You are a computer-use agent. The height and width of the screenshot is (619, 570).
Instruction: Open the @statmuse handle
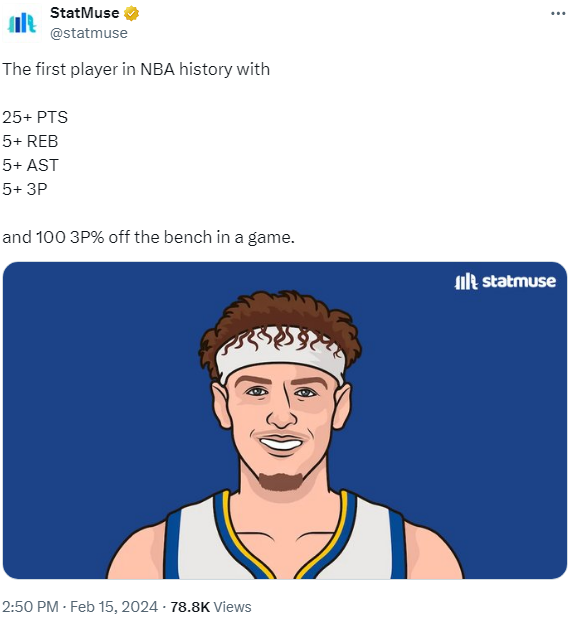click(89, 33)
